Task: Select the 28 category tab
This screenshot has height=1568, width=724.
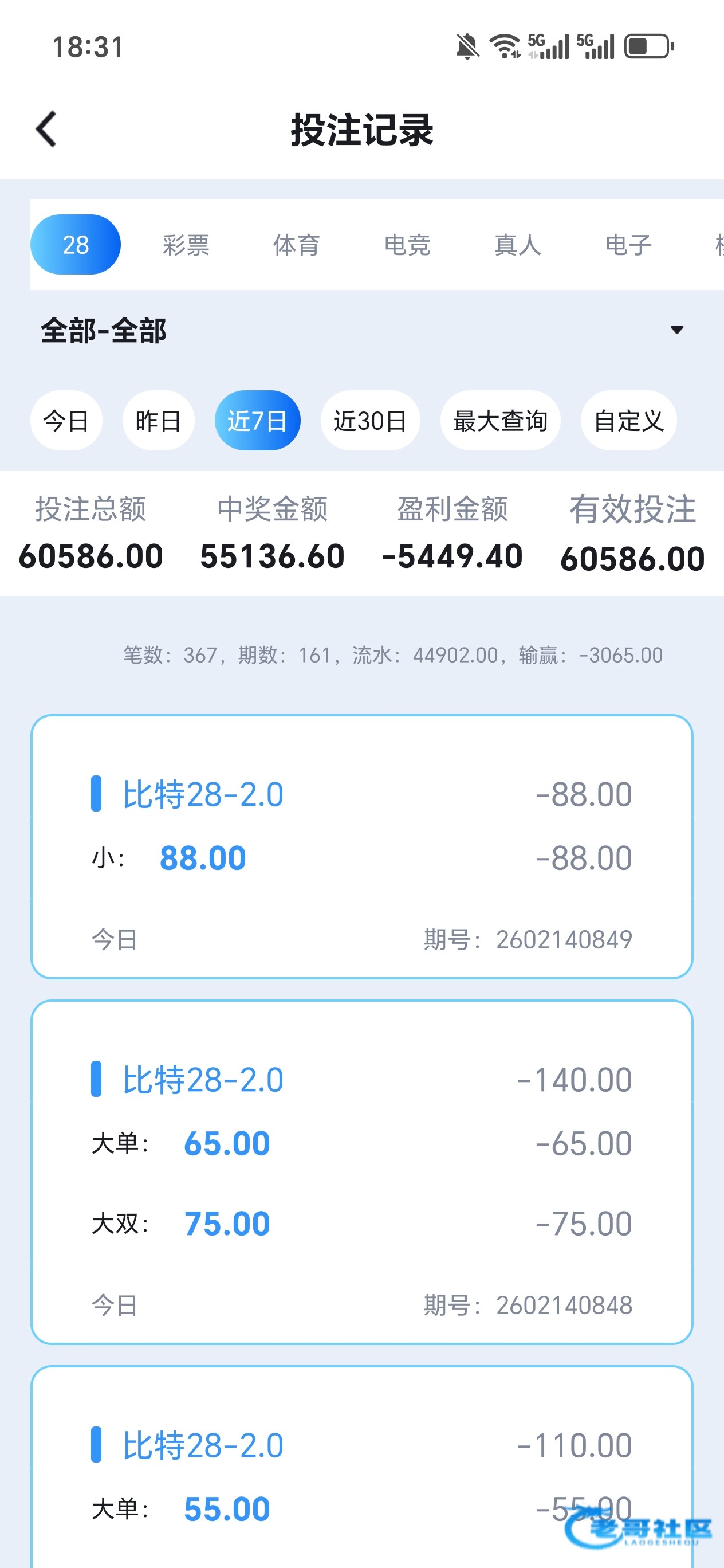Action: point(76,245)
